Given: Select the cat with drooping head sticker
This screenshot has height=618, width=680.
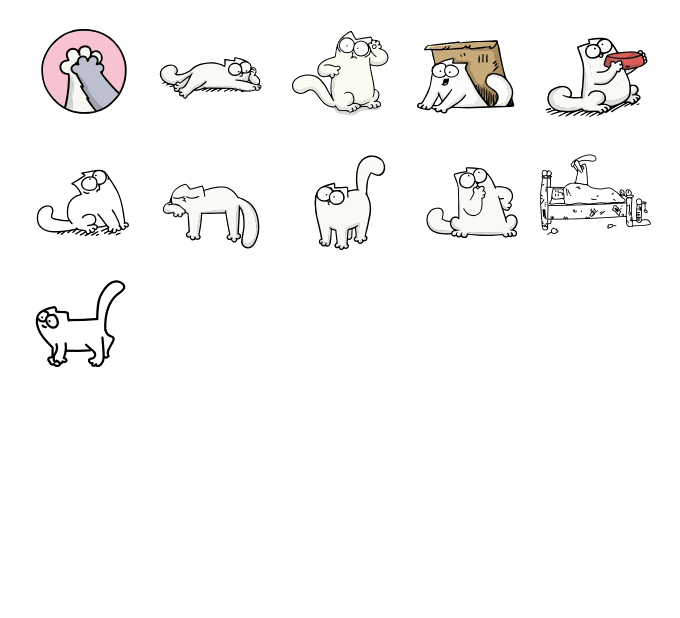Looking at the screenshot, I should (212, 212).
